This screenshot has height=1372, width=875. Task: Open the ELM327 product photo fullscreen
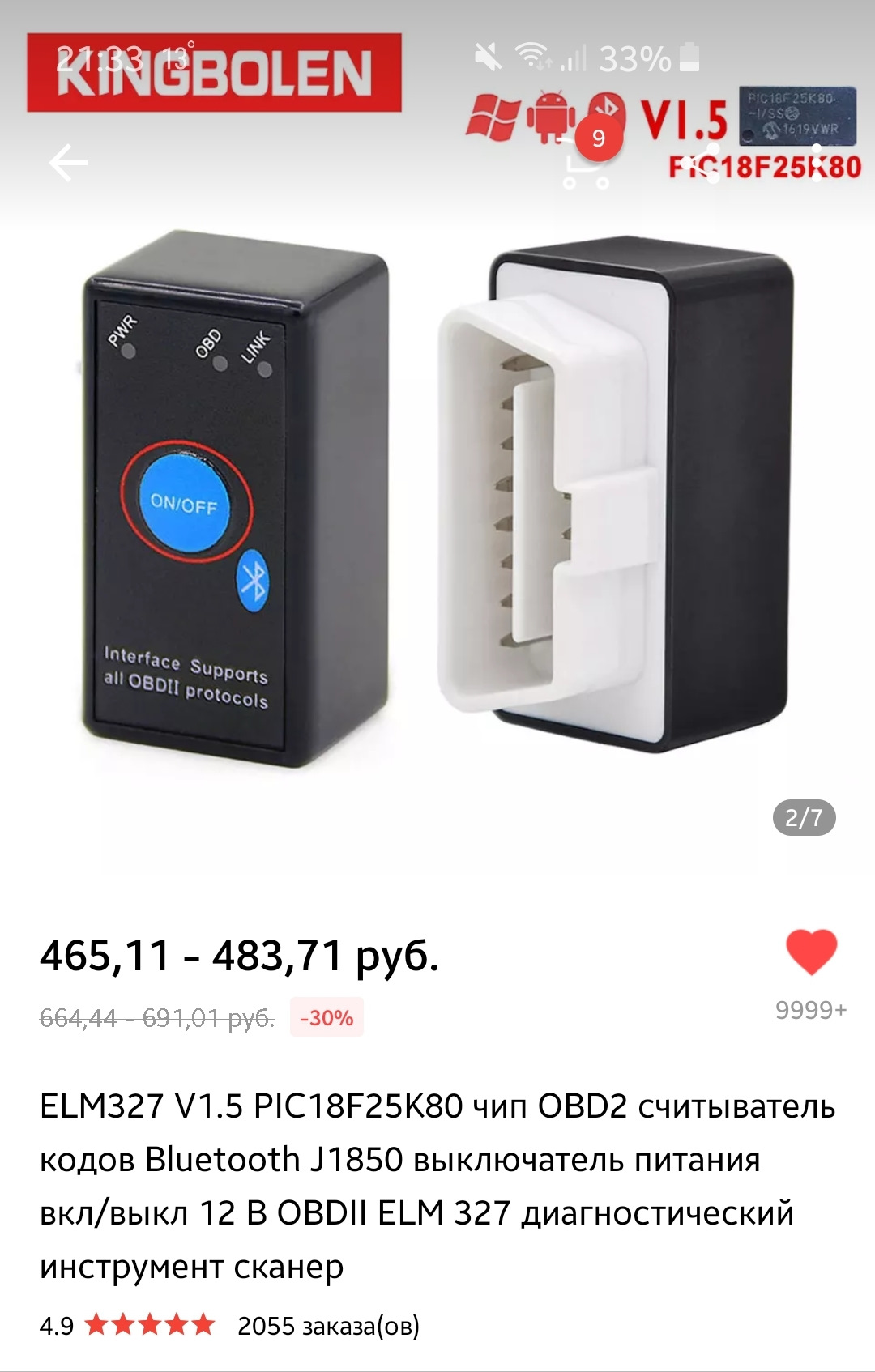point(437,502)
